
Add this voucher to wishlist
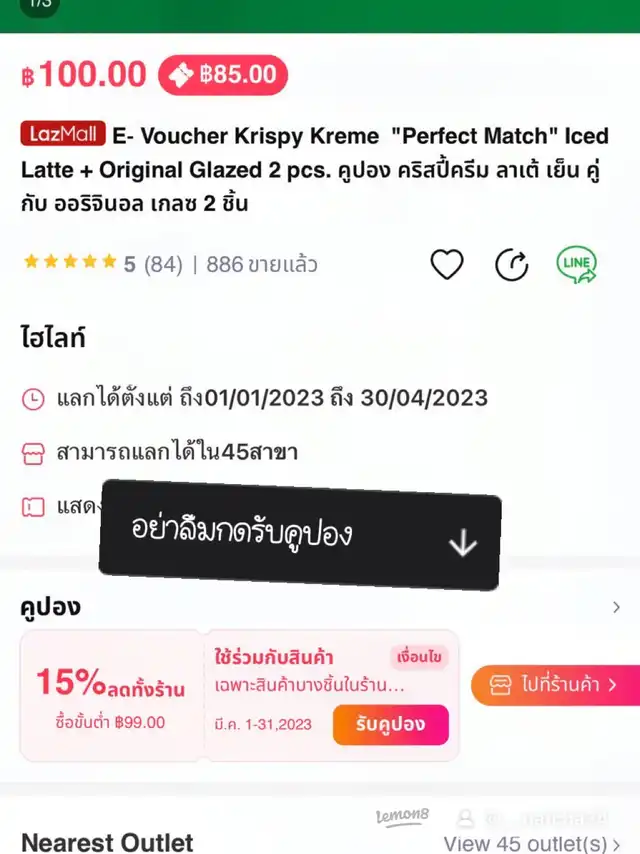point(447,264)
